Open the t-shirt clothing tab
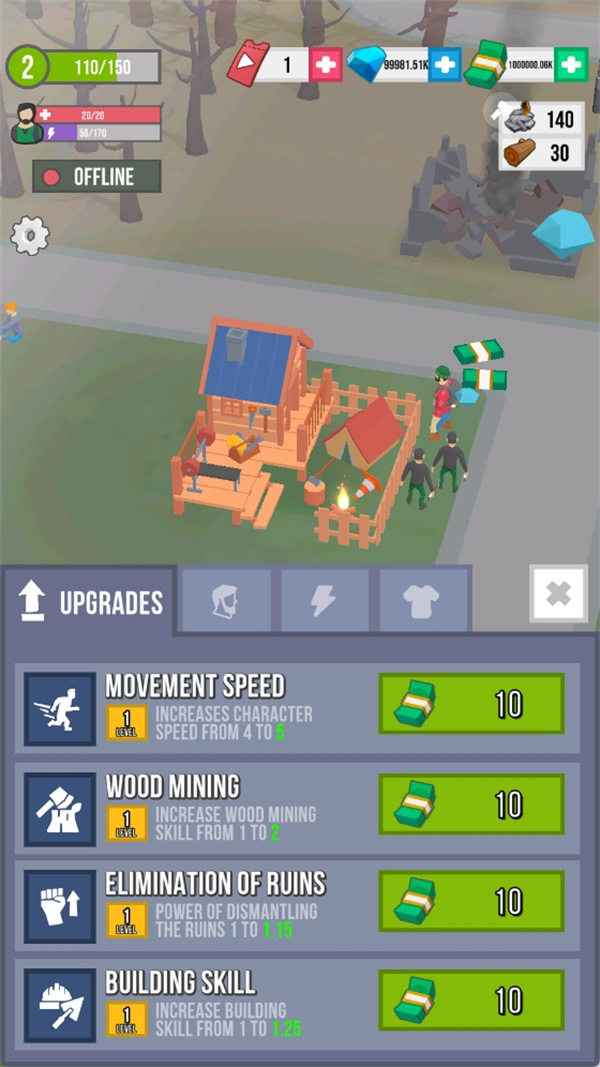Screen dimensions: 600x1067 point(424,600)
